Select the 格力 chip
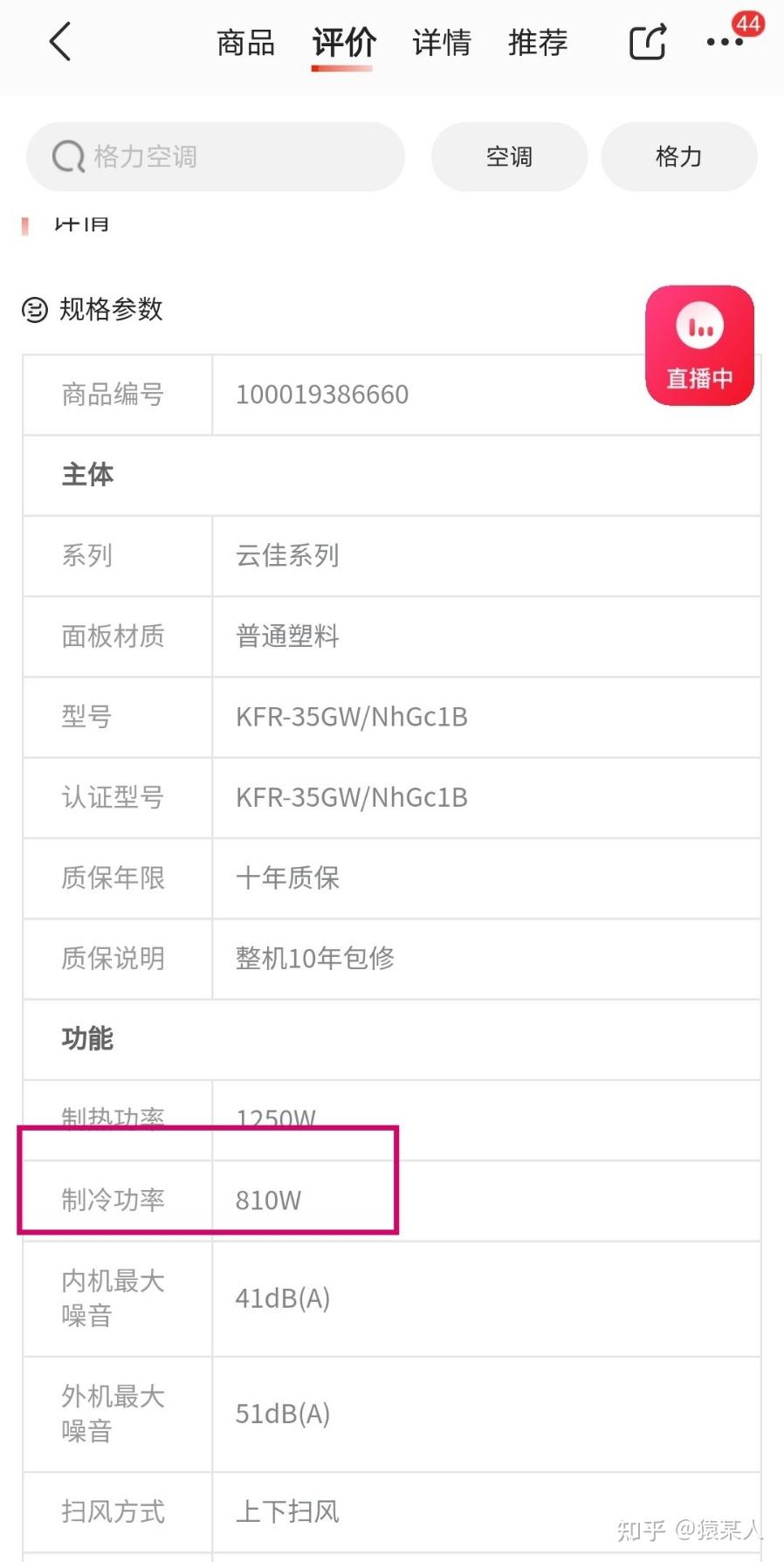Viewport: 784px width, 1562px height. point(678,157)
